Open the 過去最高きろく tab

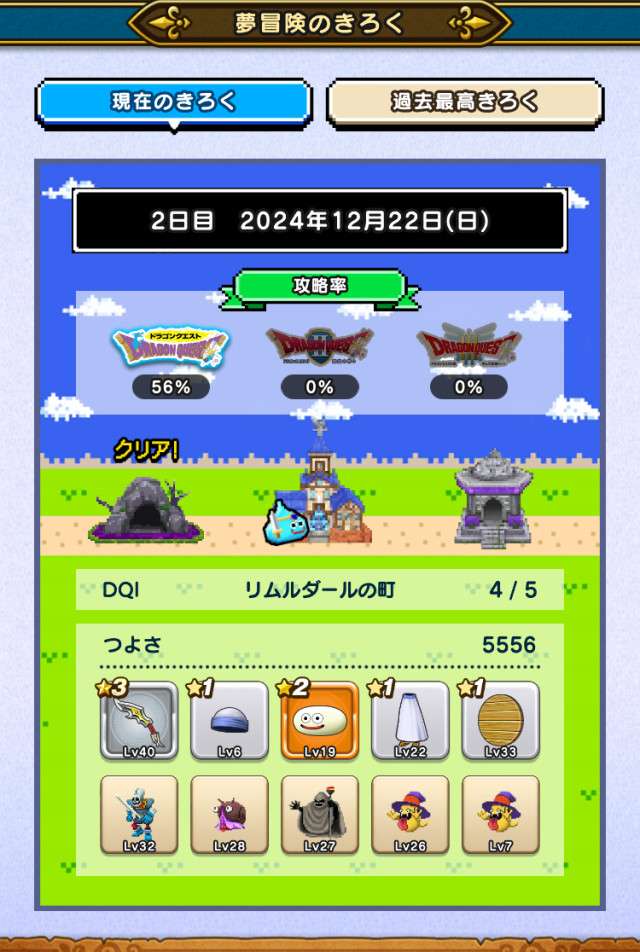pos(465,103)
